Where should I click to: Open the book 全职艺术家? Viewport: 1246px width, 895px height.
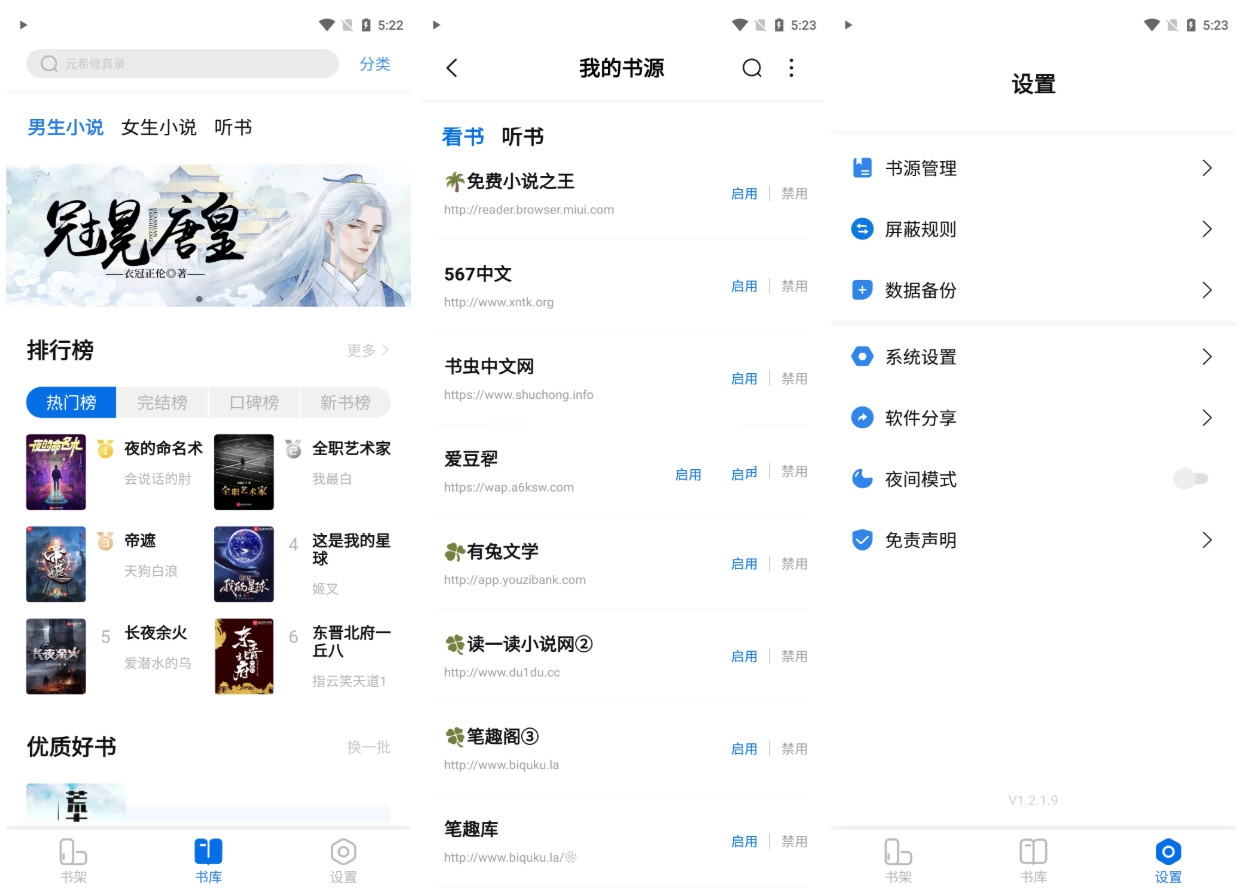351,448
